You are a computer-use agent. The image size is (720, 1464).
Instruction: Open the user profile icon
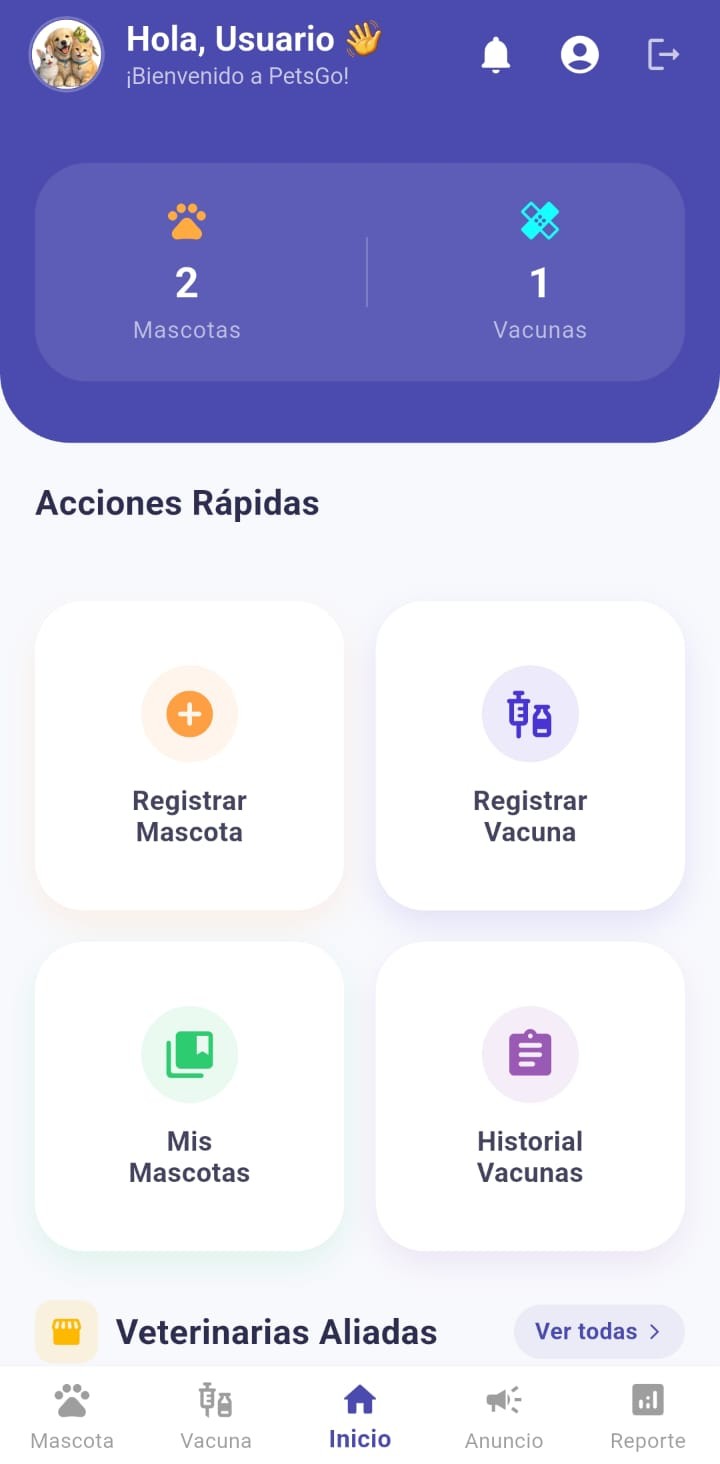click(580, 54)
